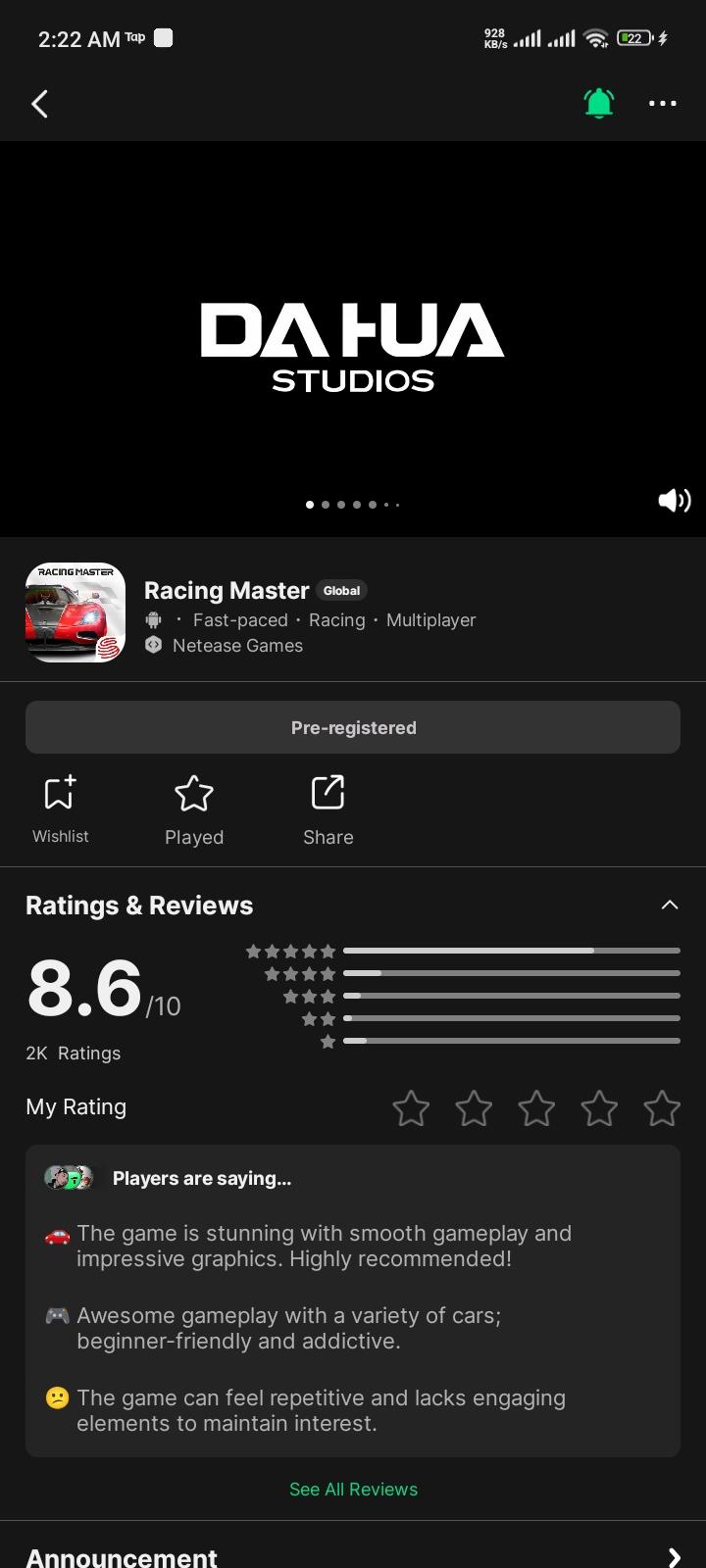Play the Dahua Studios trailer video
The width and height of the screenshot is (706, 1568).
(353, 339)
